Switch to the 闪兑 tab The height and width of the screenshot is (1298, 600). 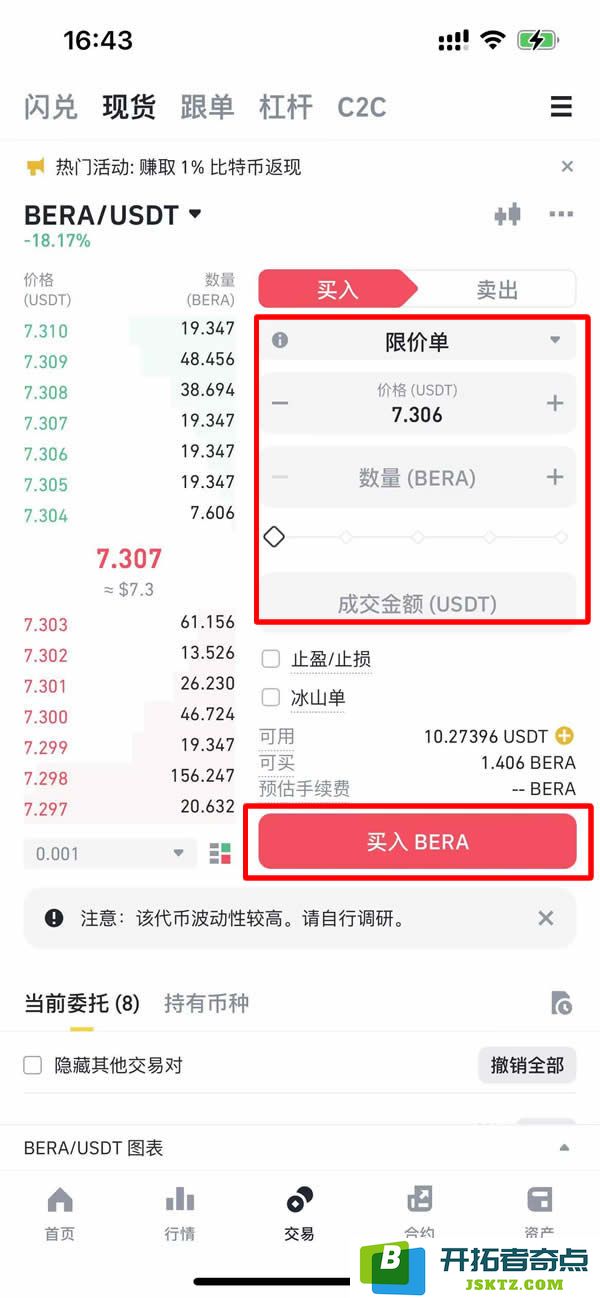pyautogui.click(x=50, y=107)
